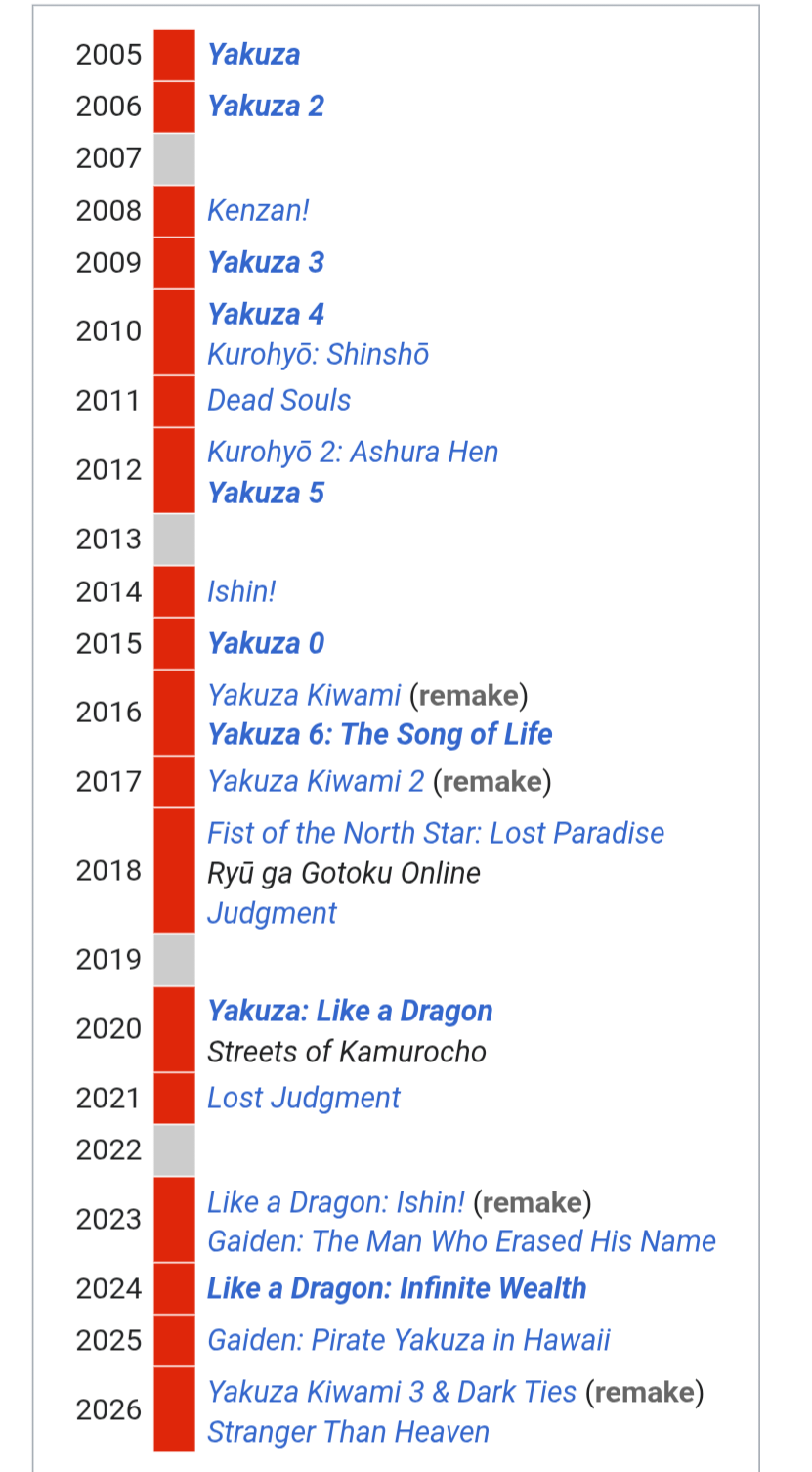This screenshot has width=812, height=1472.
Task: Open the Yakuza 0 link
Action: (x=266, y=643)
